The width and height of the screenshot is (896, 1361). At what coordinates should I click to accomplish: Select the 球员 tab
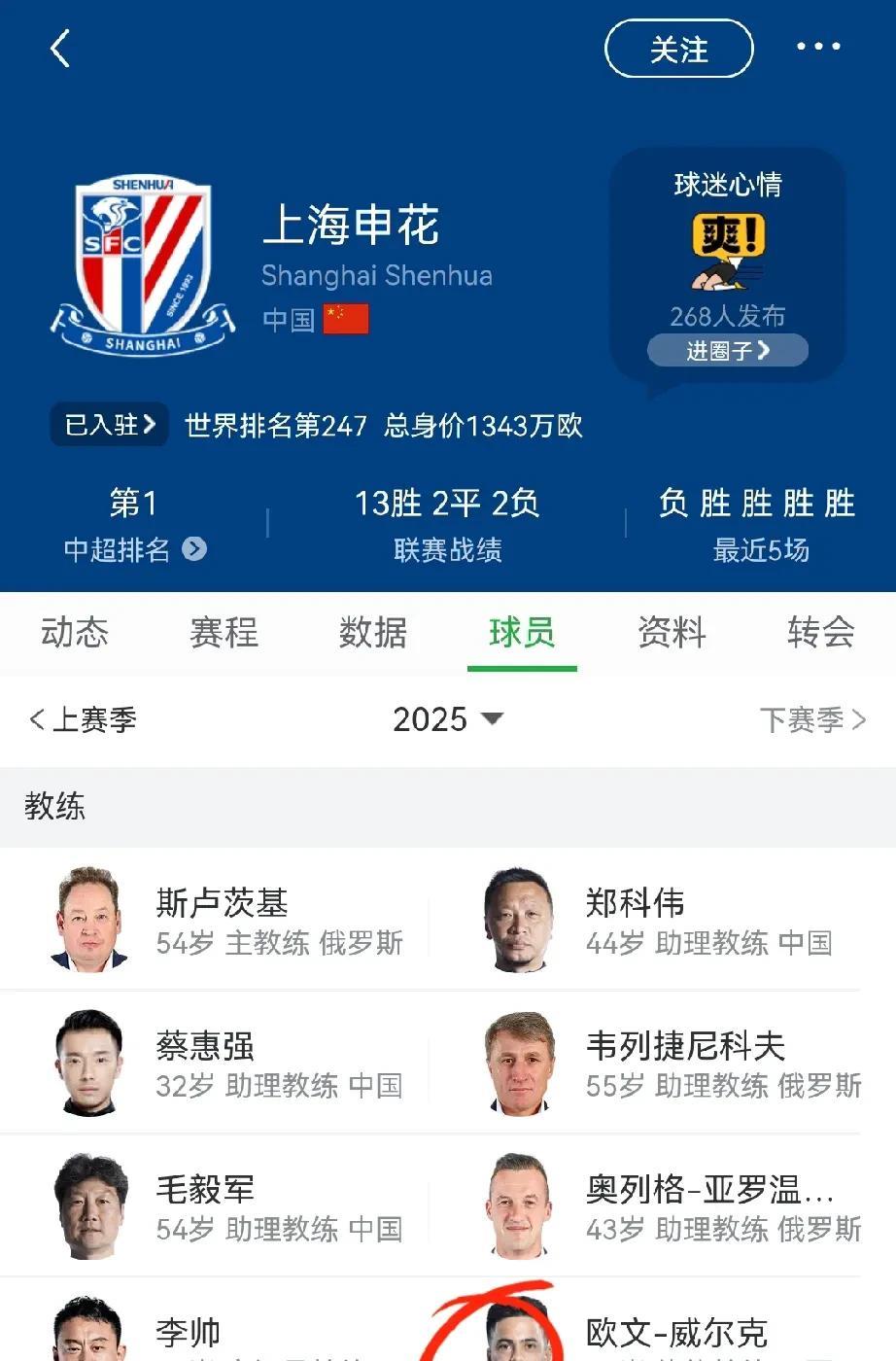point(522,633)
